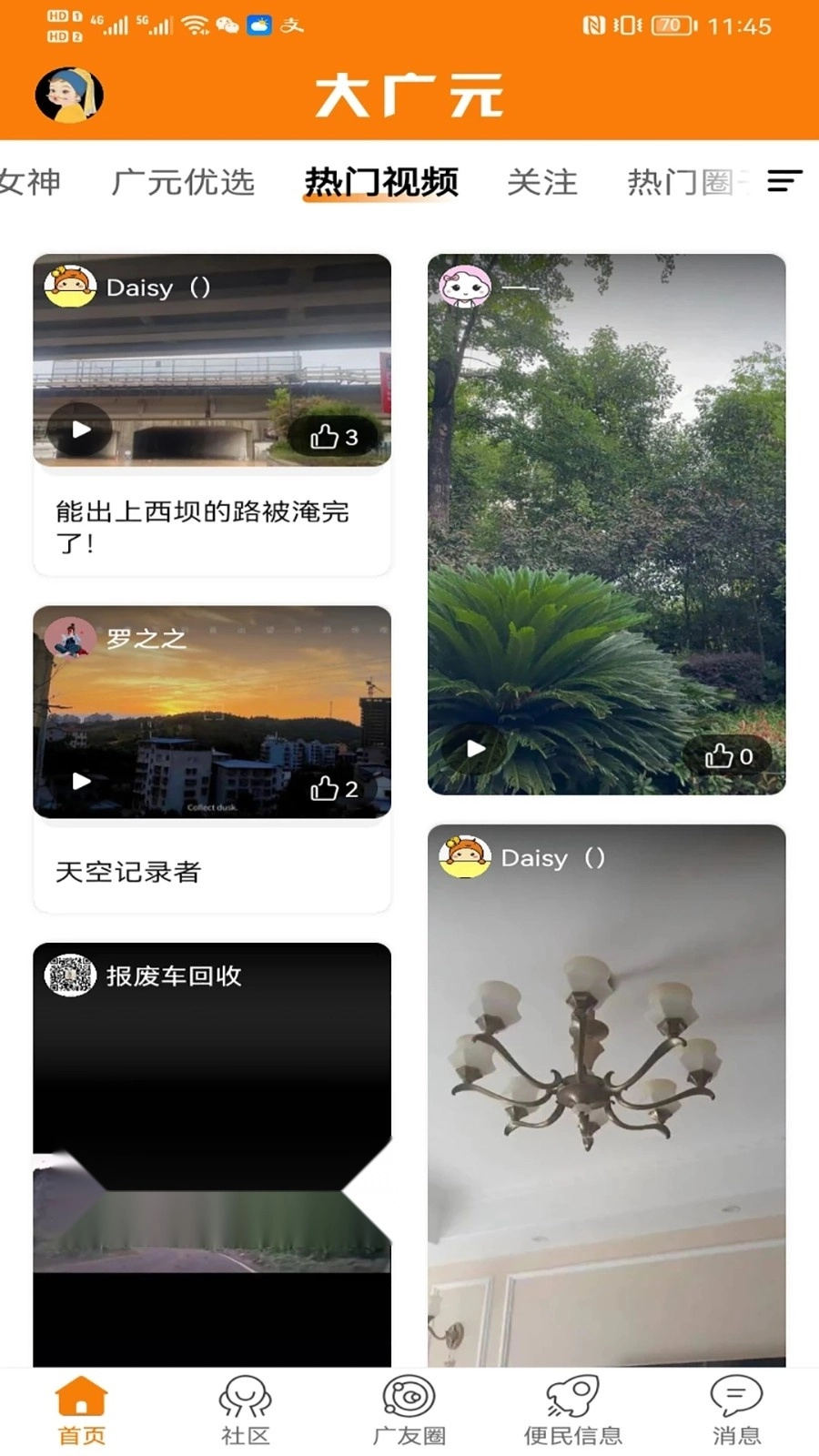
Task: Expand the channel list menu icon
Action: 784,181
